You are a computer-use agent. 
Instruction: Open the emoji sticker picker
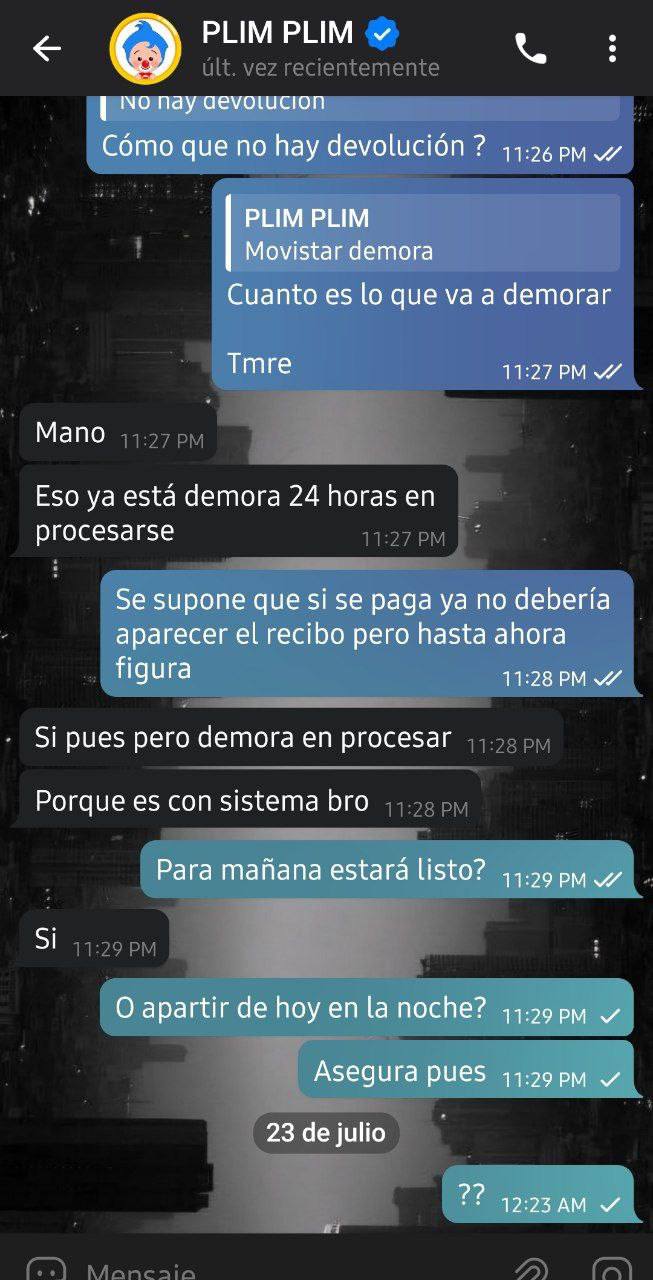tap(46, 1268)
